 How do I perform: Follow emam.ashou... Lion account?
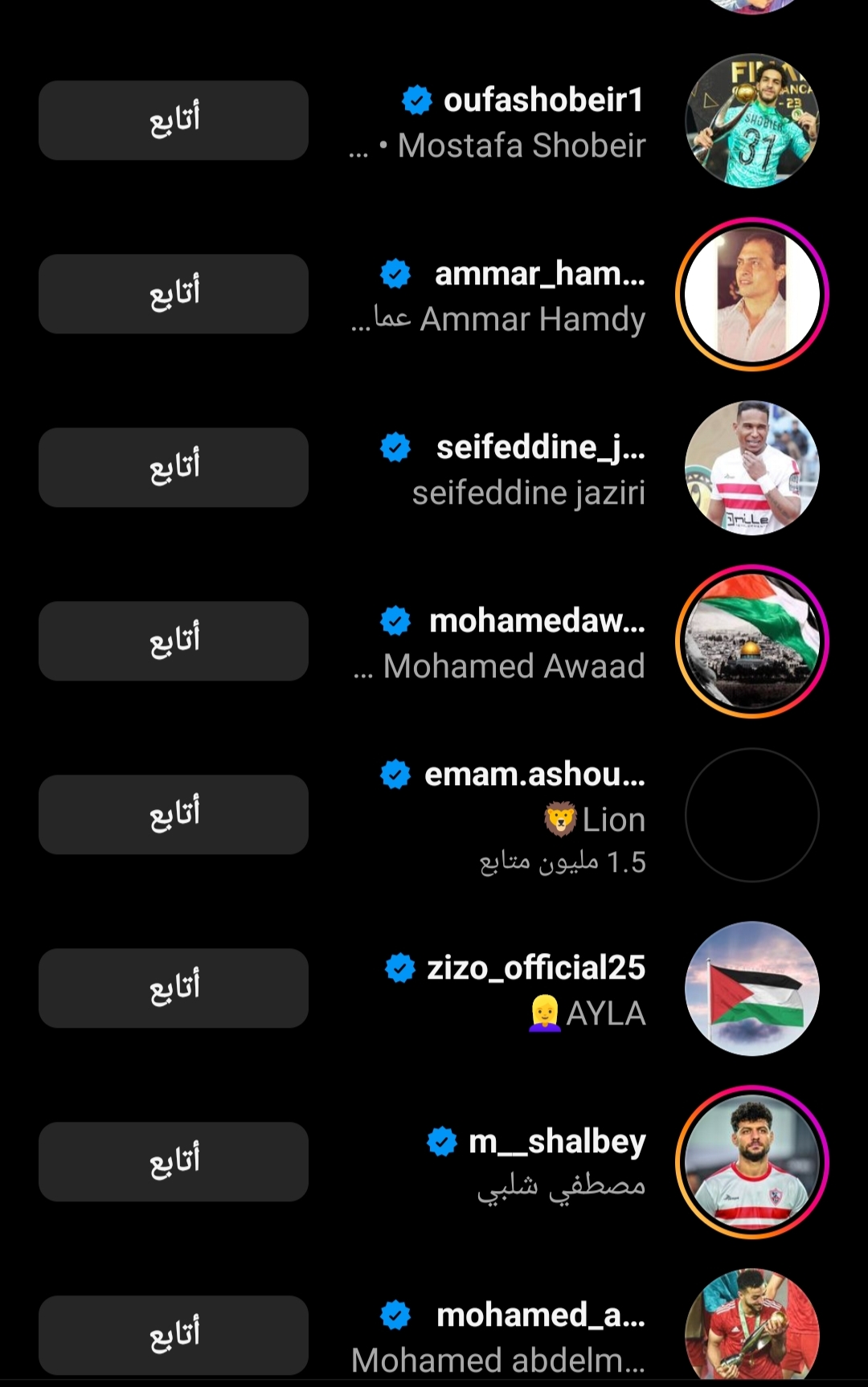(x=174, y=815)
